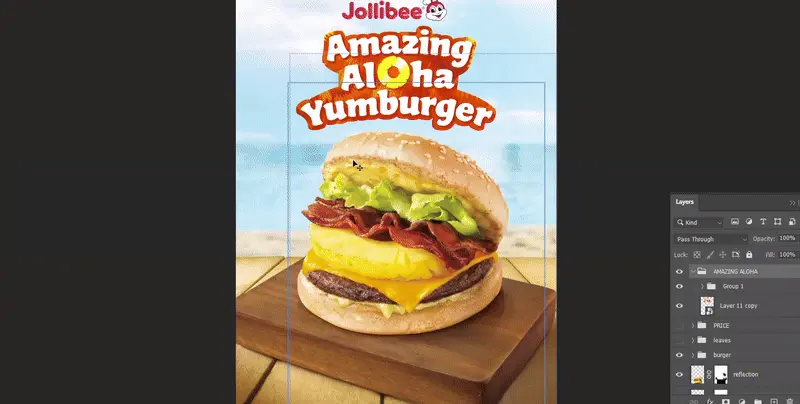Toggle lock all icon
This screenshot has width=800, height=404.
point(749,255)
